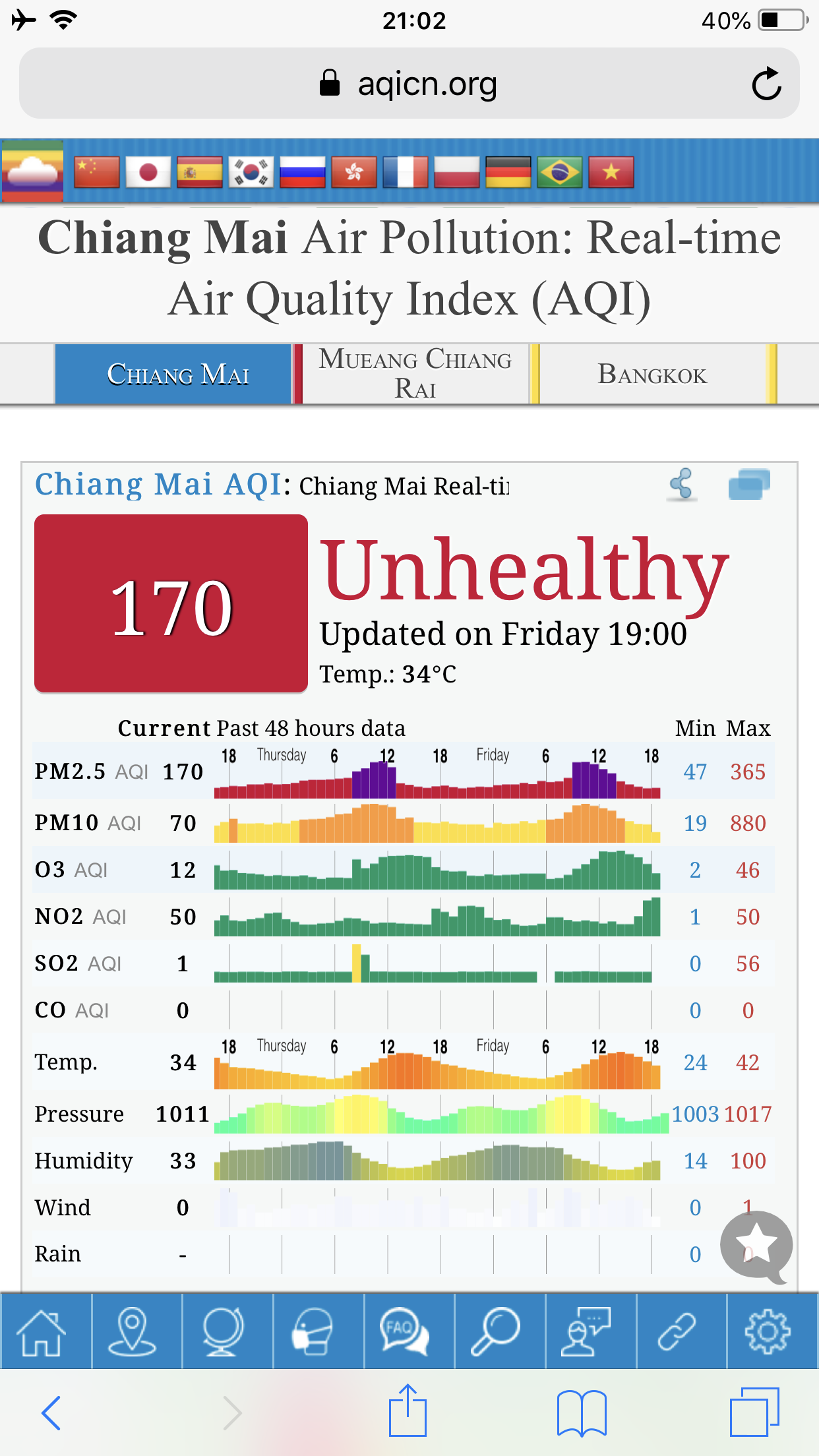This screenshot has width=819, height=1456.
Task: Go back in Safari
Action: [x=51, y=1412]
